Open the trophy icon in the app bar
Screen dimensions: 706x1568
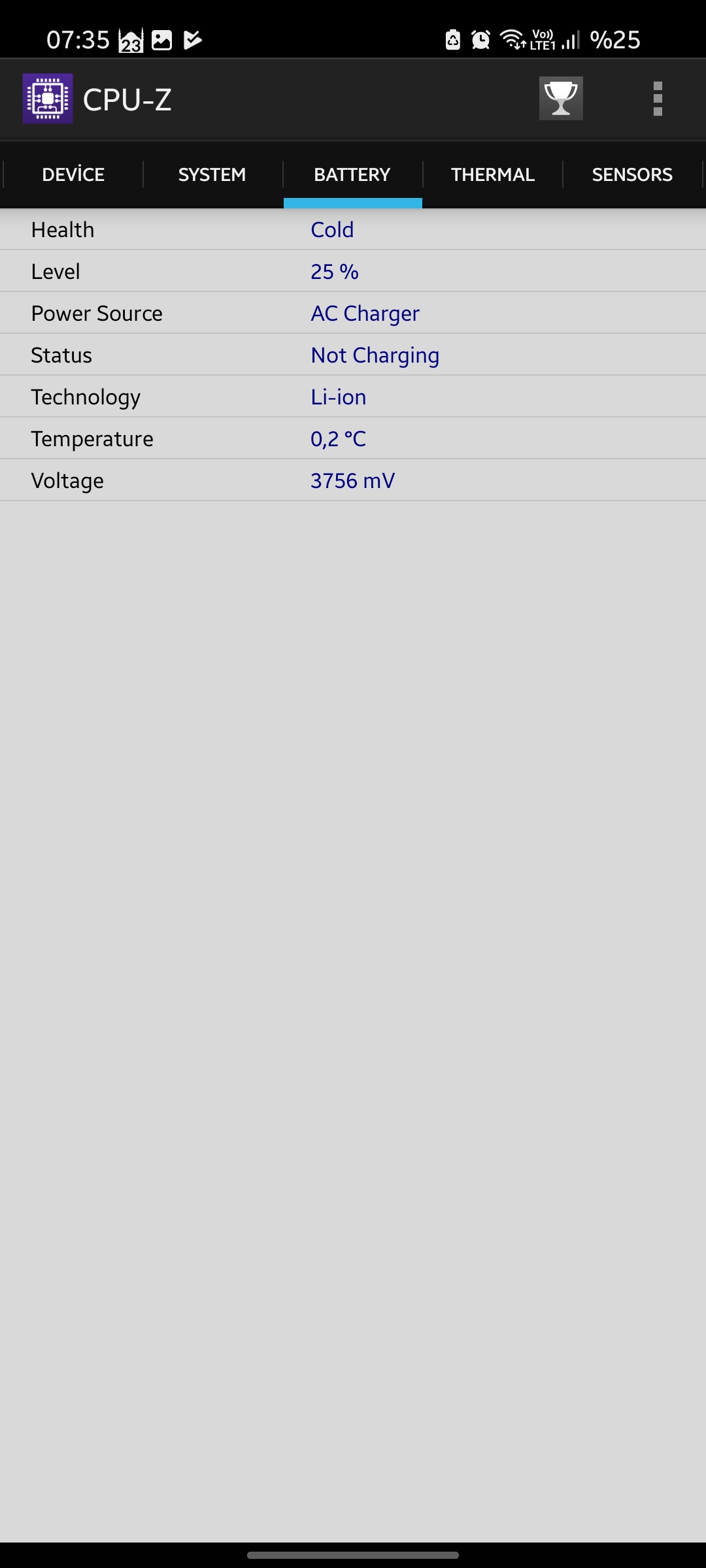(x=561, y=99)
